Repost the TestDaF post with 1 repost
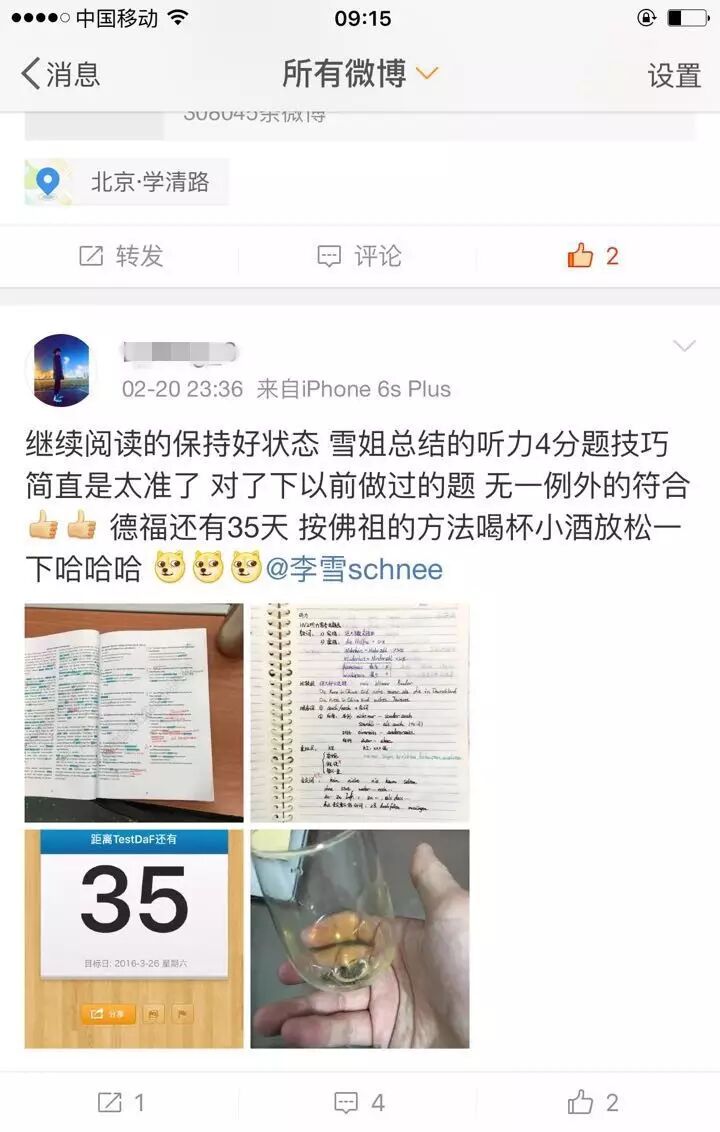Screen dimensions: 720x1132 120,1102
